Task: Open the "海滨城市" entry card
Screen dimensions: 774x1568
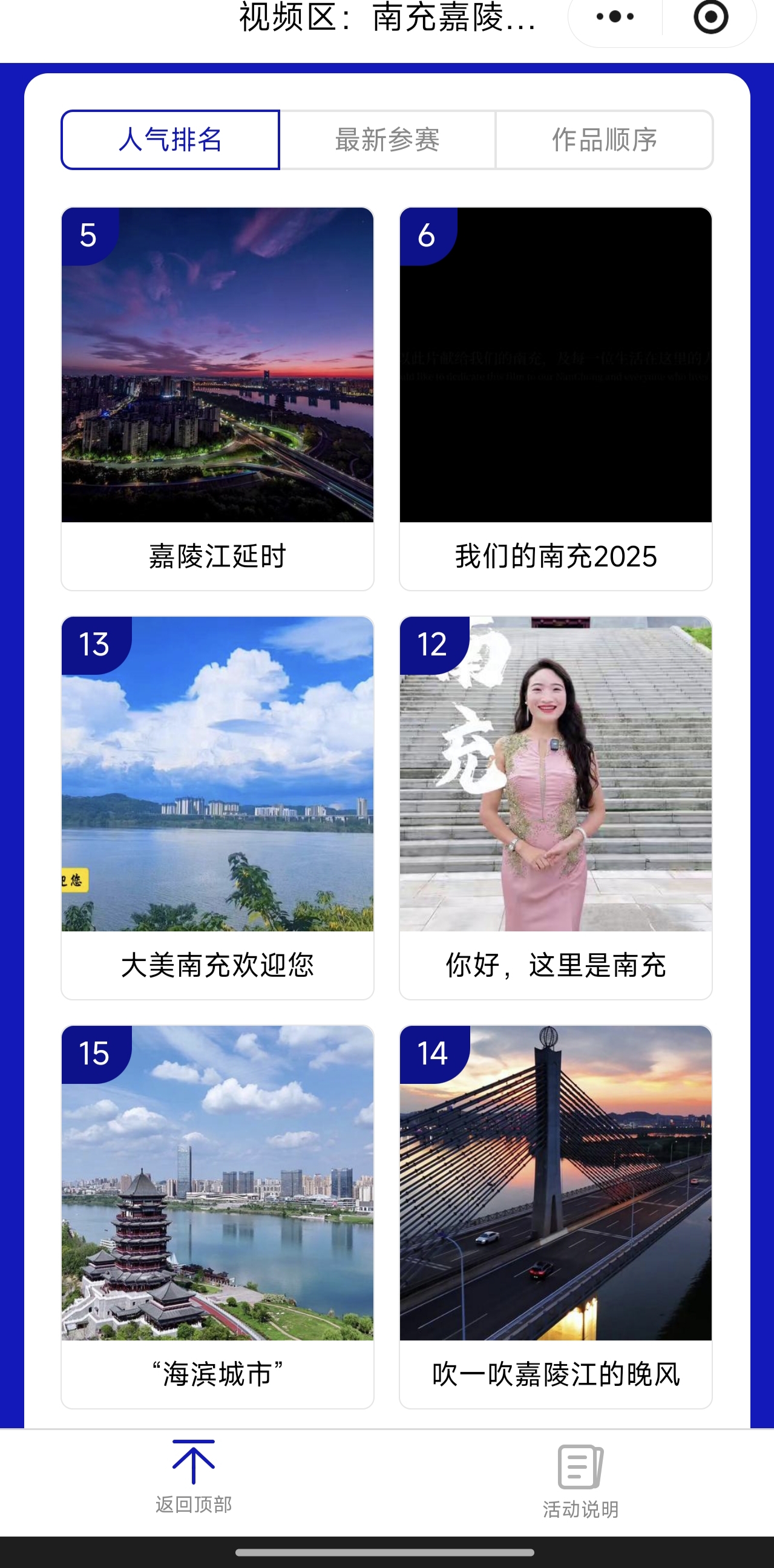Action: [x=217, y=1216]
